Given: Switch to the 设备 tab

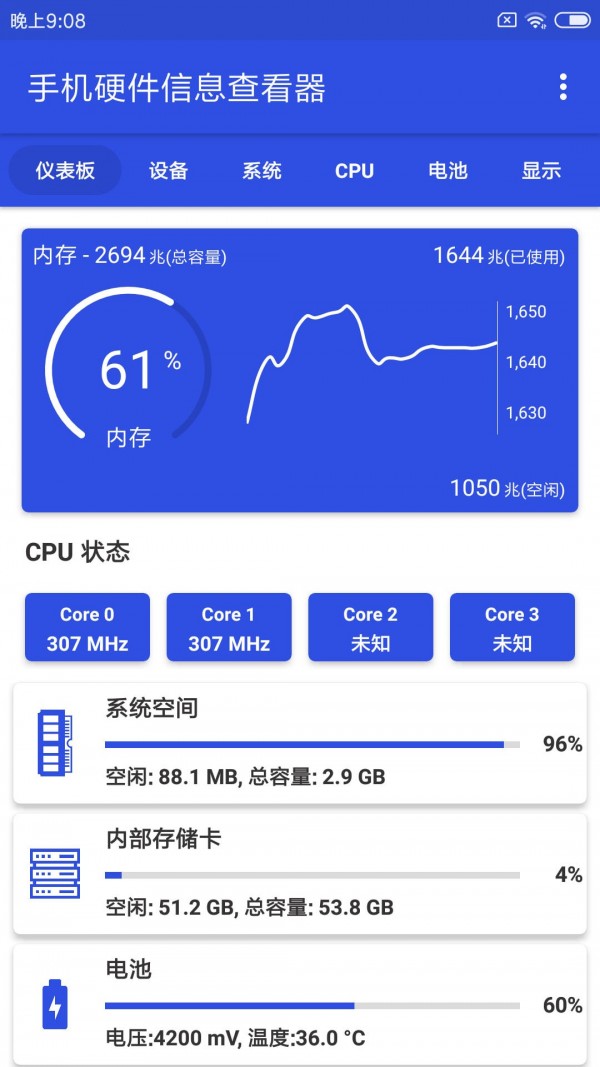Looking at the screenshot, I should (168, 170).
